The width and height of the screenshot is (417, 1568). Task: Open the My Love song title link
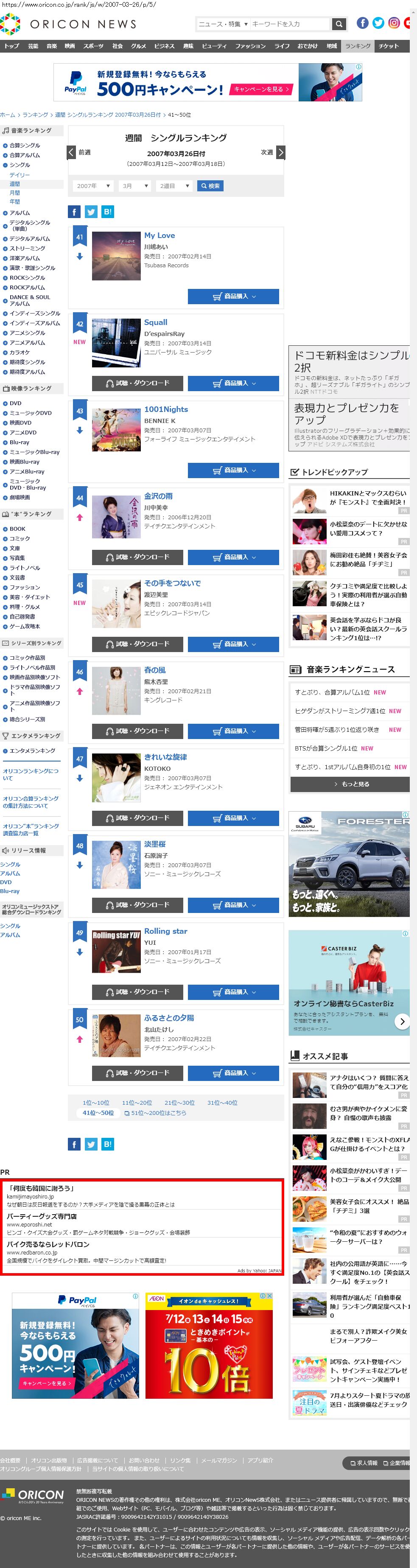tap(160, 235)
